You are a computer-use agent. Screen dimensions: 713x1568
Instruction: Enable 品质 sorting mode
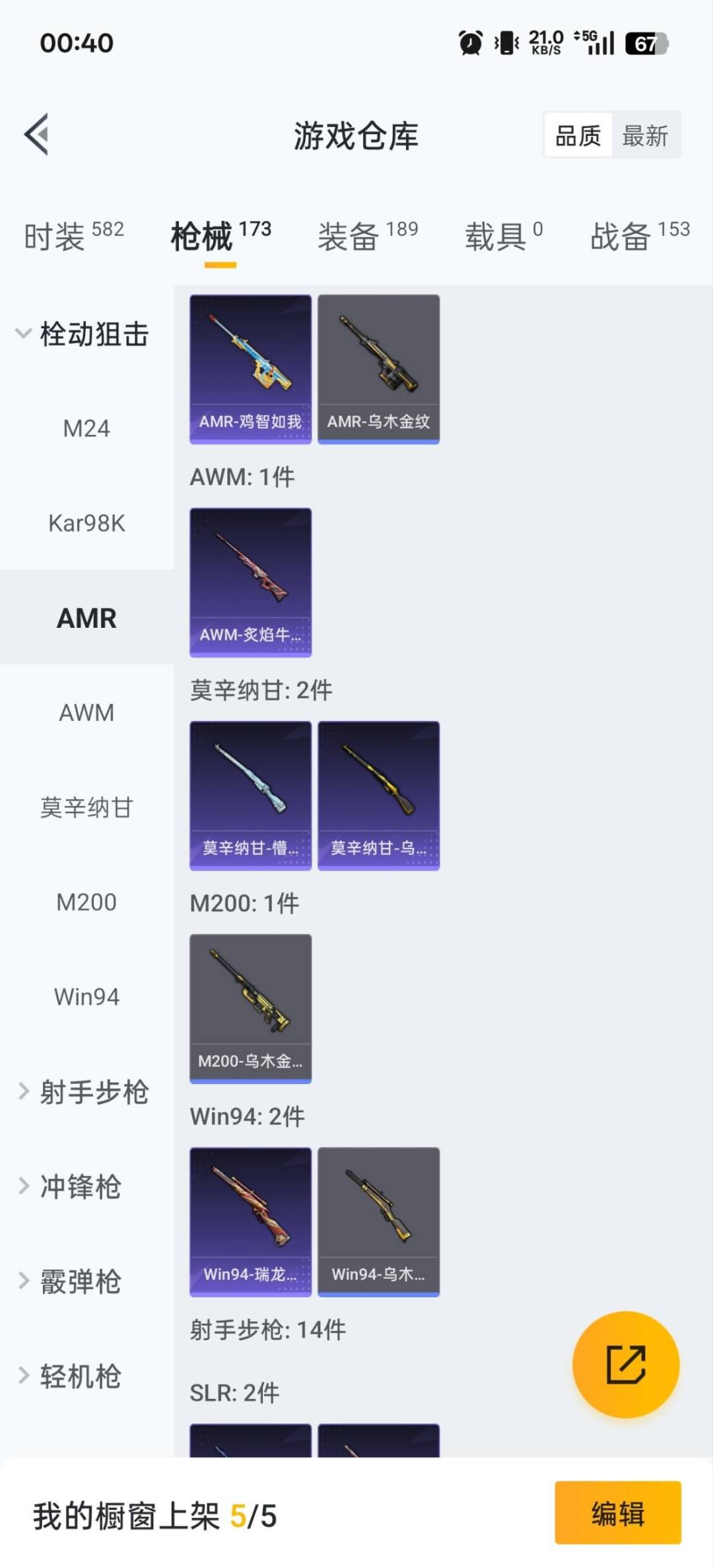pos(577,135)
